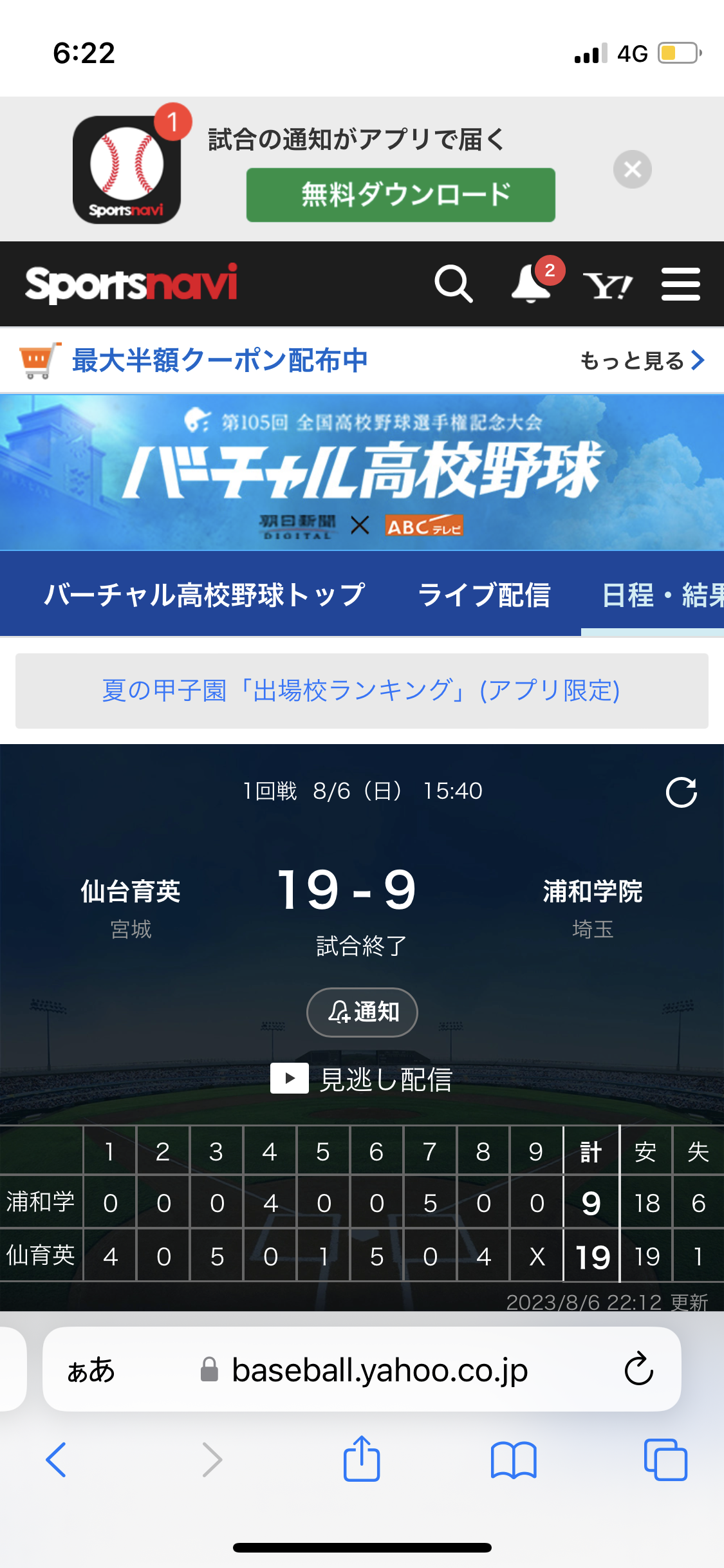724x1568 pixels.
Task: Enable 通知 for this game
Action: [x=362, y=1012]
